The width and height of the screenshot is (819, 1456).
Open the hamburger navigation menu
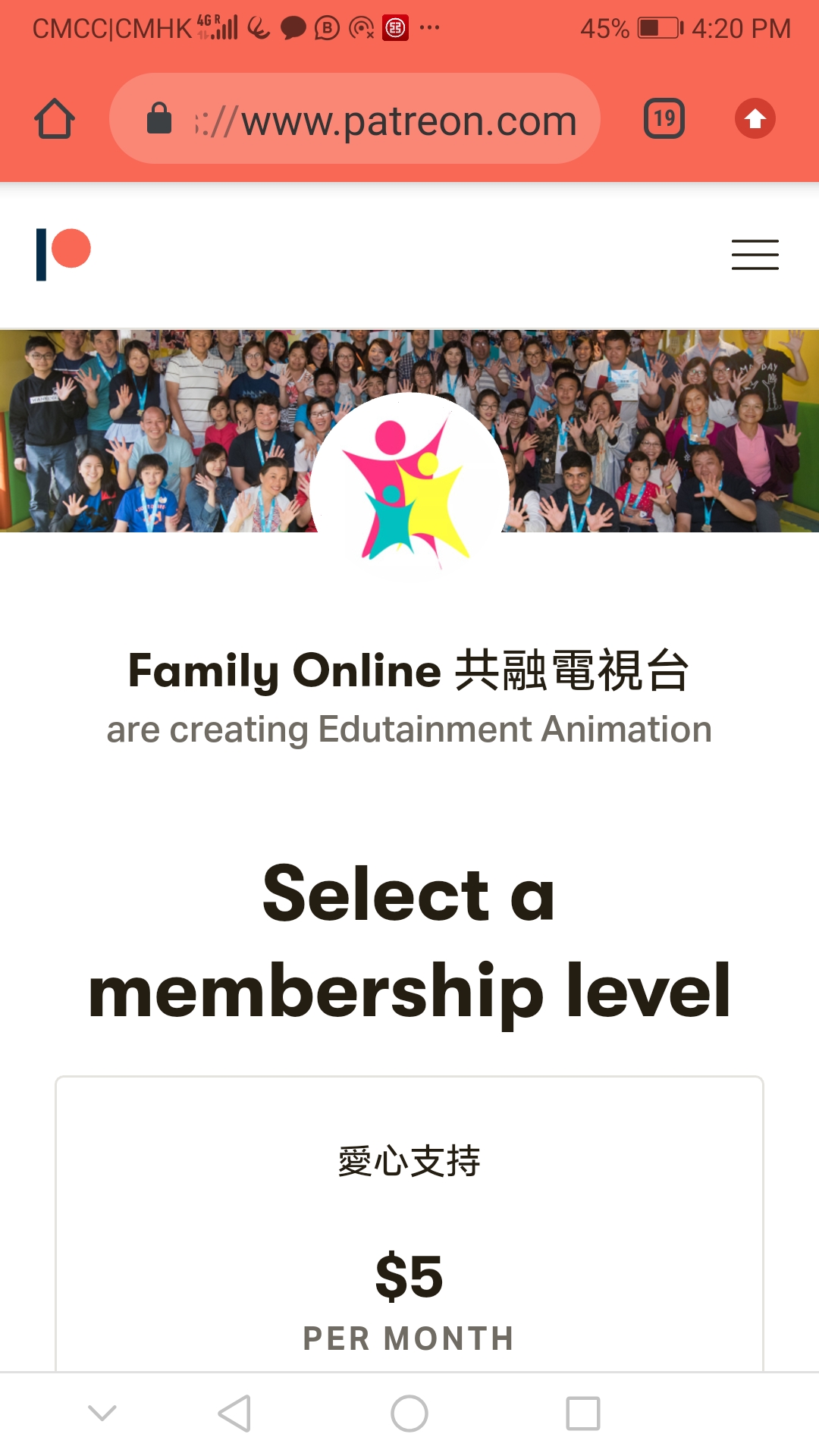(755, 255)
